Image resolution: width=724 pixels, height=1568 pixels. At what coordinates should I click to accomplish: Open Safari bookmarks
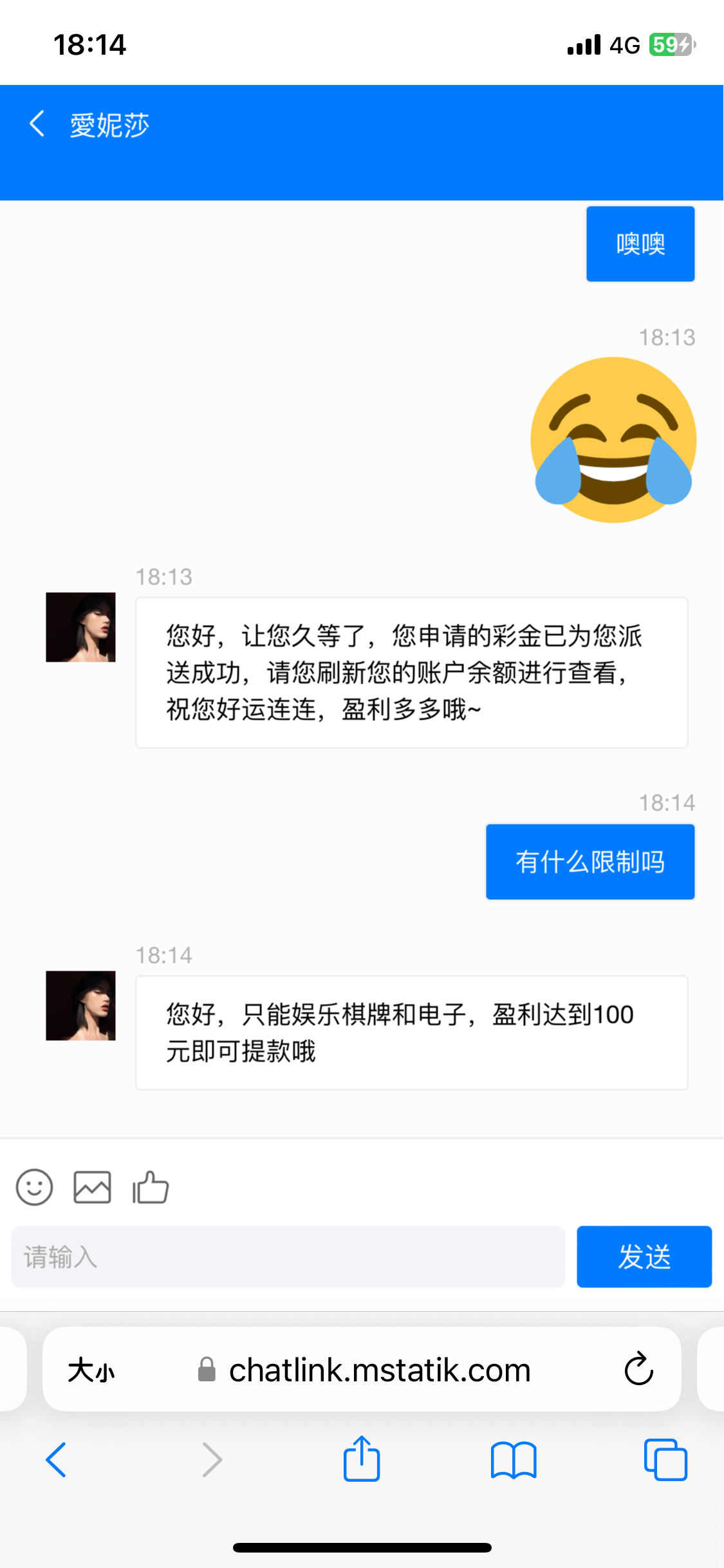514,1459
